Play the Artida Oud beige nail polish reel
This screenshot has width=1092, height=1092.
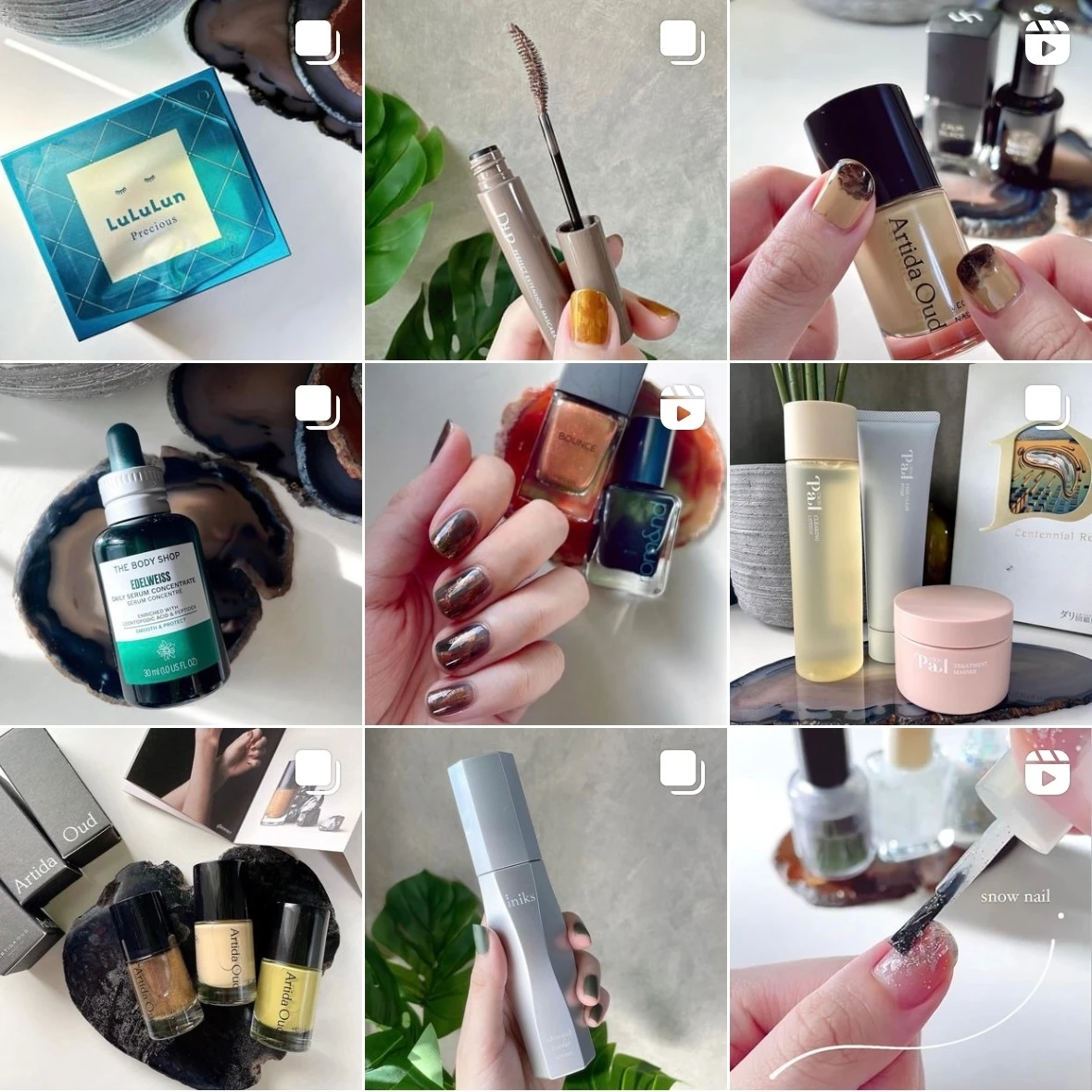[x=910, y=180]
